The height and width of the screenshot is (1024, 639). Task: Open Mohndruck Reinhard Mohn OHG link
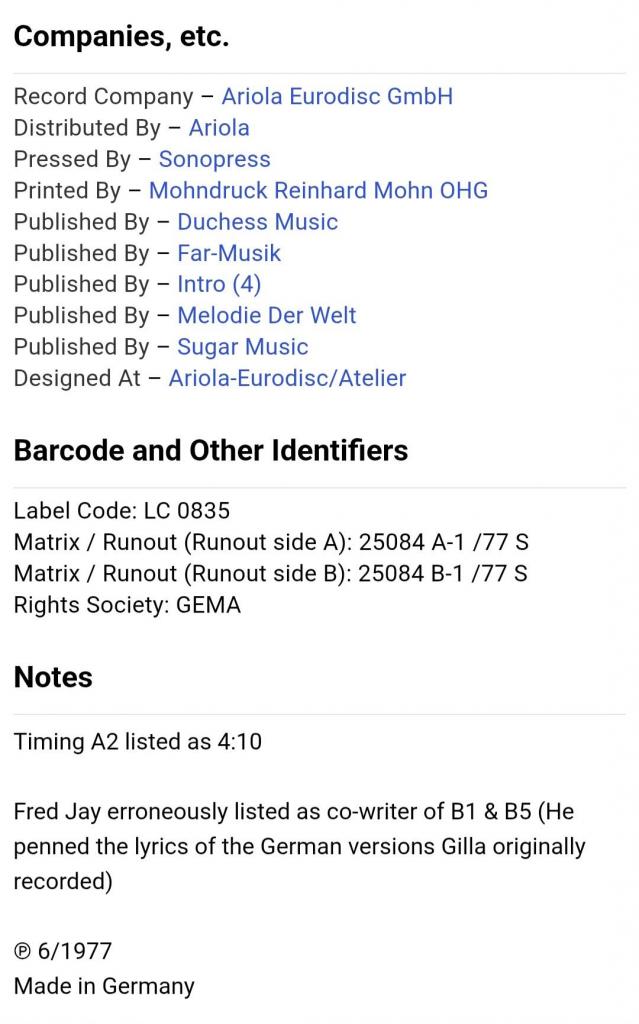point(318,190)
